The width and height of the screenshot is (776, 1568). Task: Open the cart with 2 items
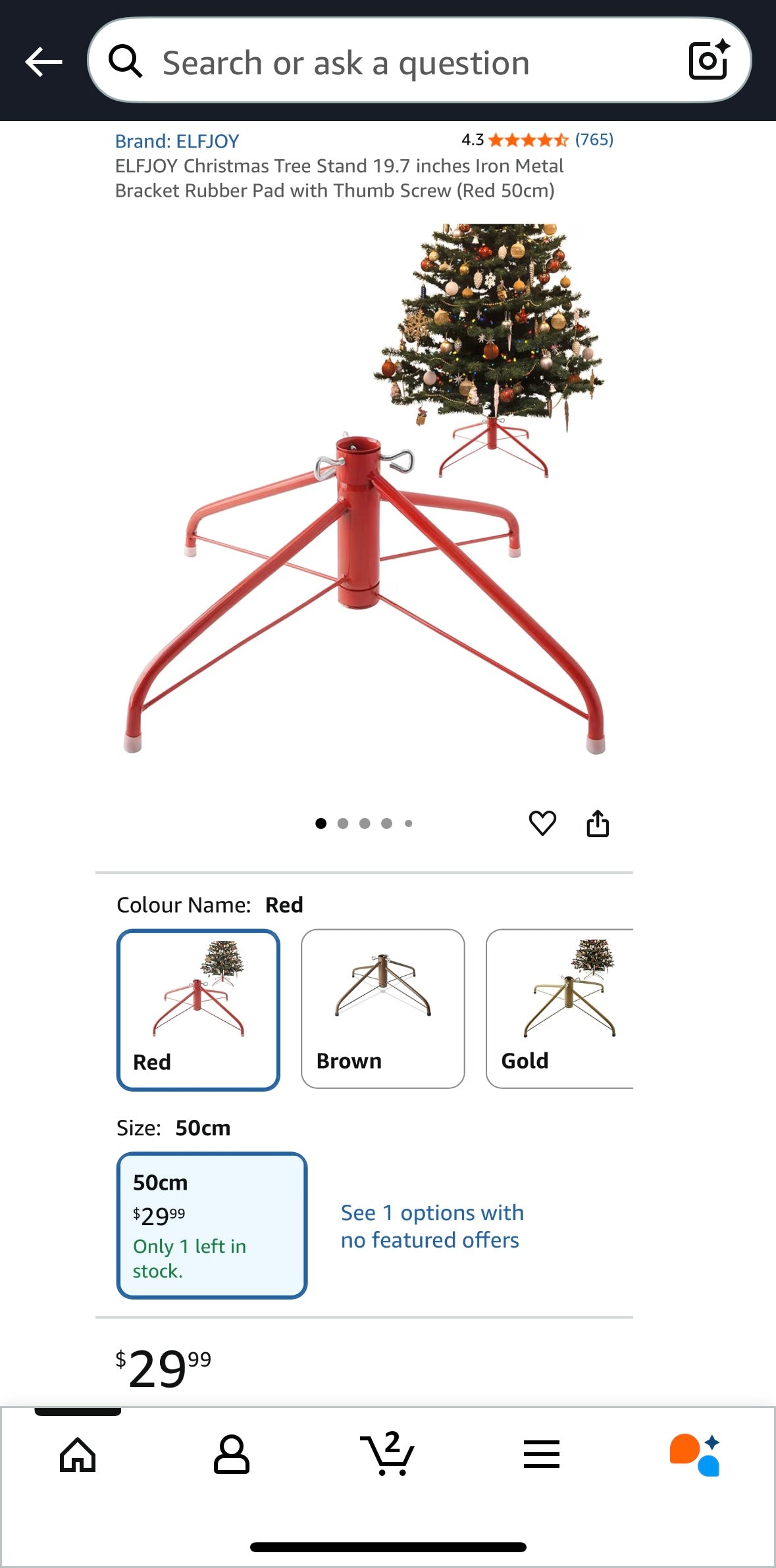tap(388, 1454)
